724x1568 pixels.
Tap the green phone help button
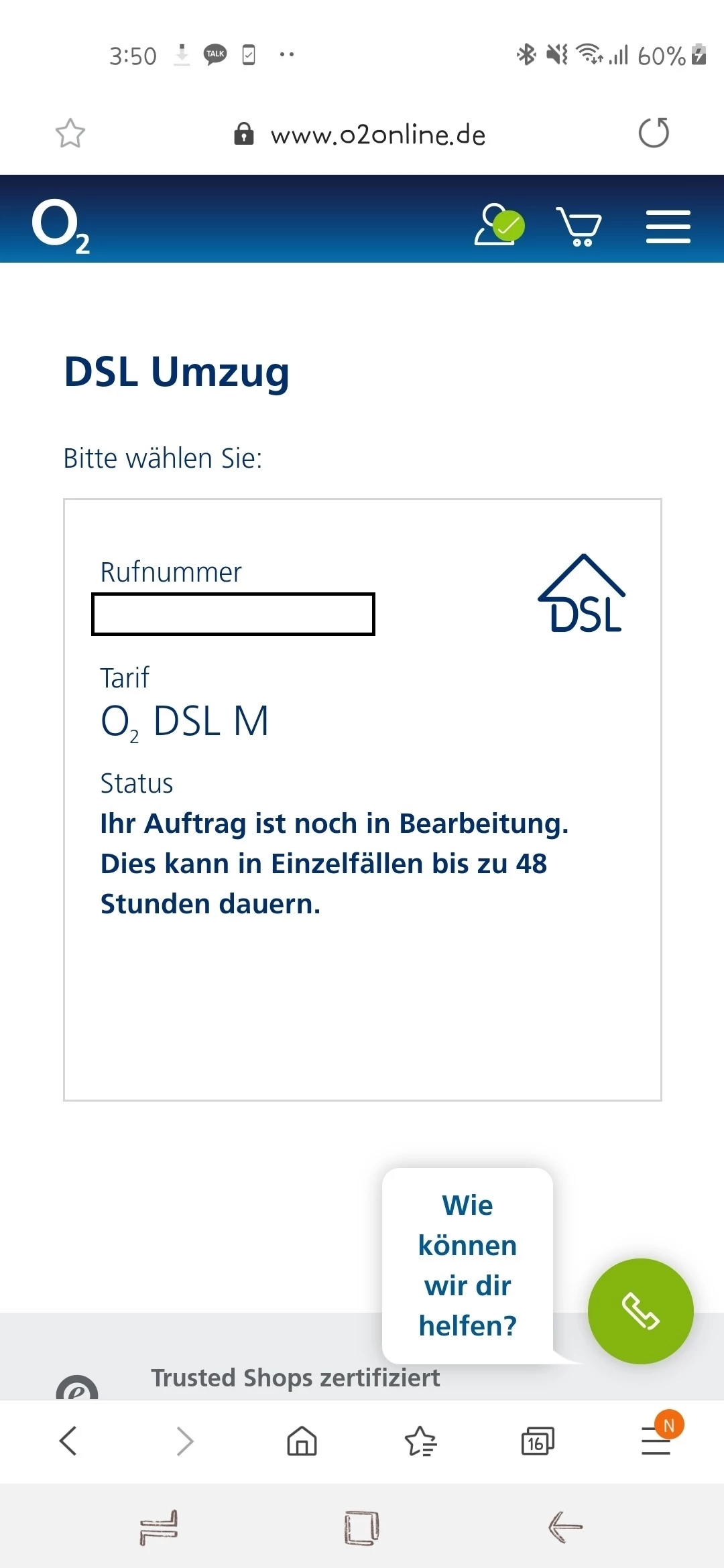point(640,1311)
